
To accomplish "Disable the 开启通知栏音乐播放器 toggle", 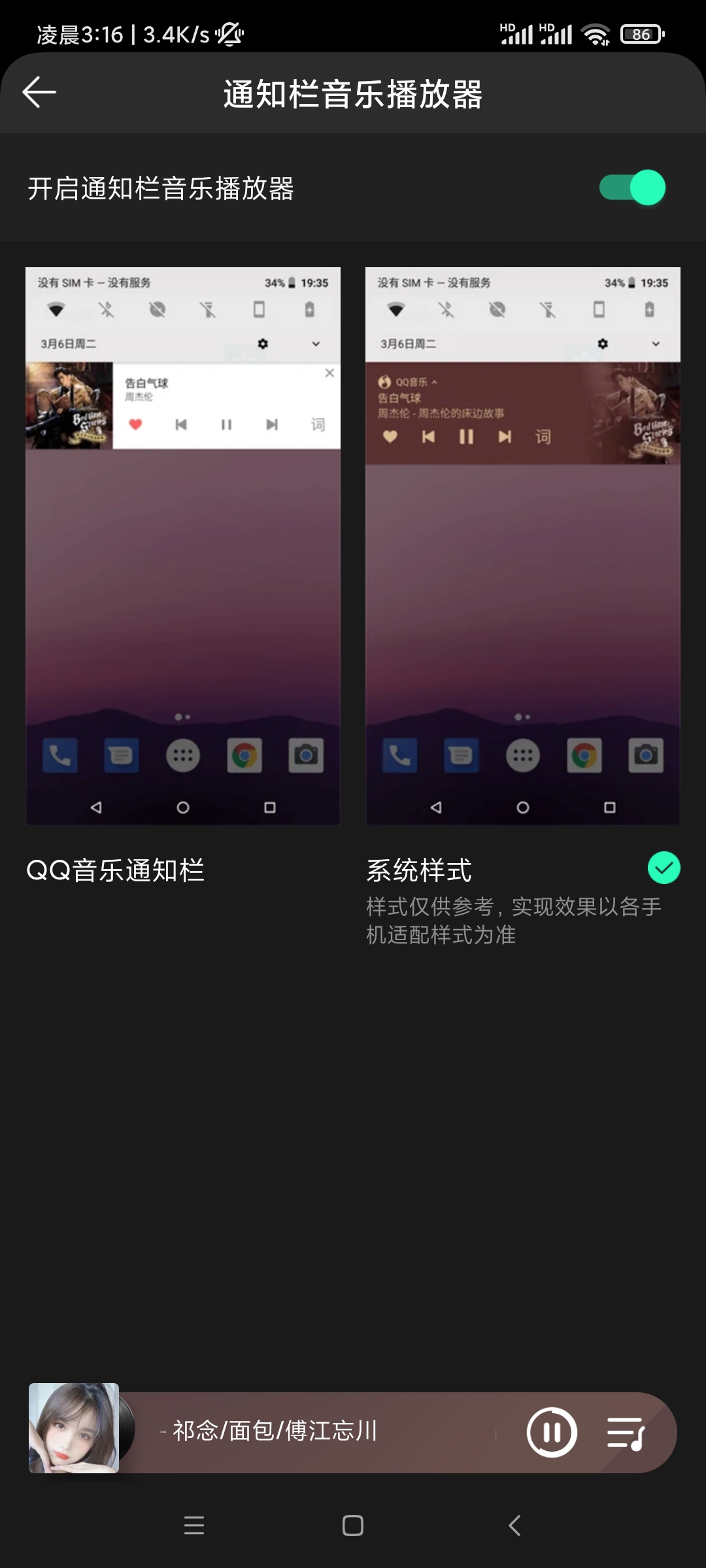I will click(x=632, y=188).
